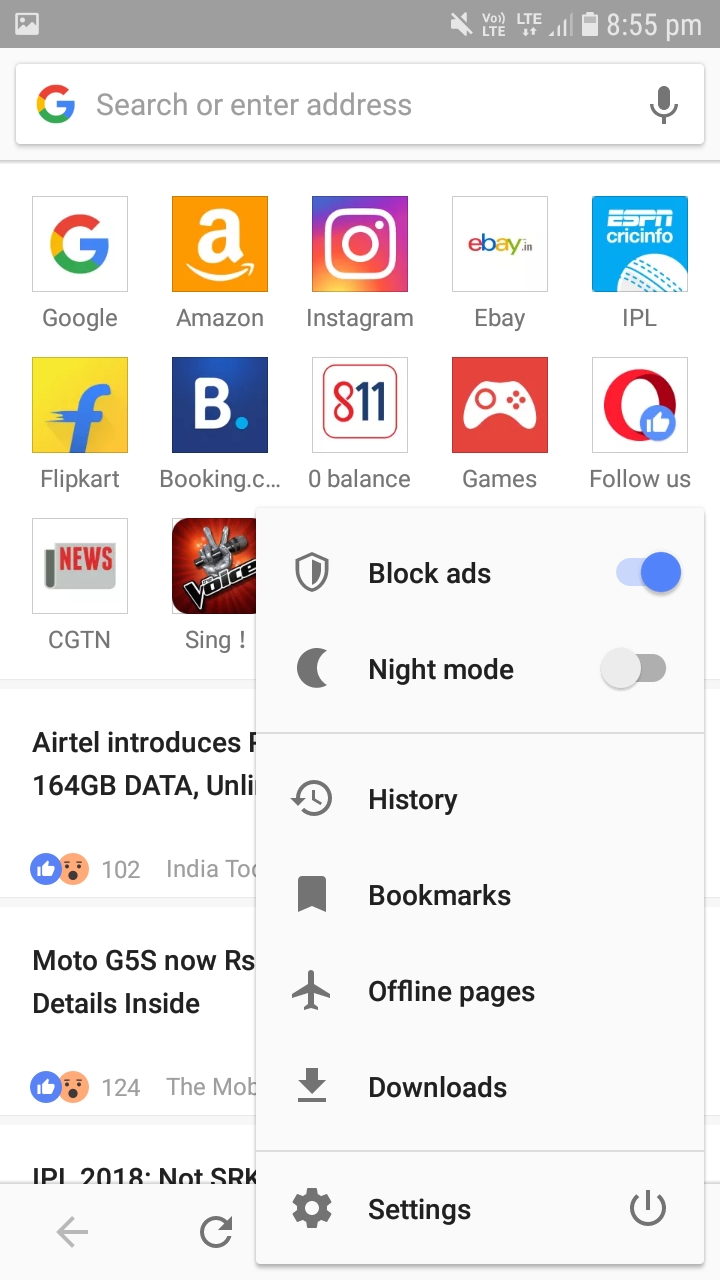The width and height of the screenshot is (720, 1280).
Task: View Offline pages
Action: pos(451,992)
